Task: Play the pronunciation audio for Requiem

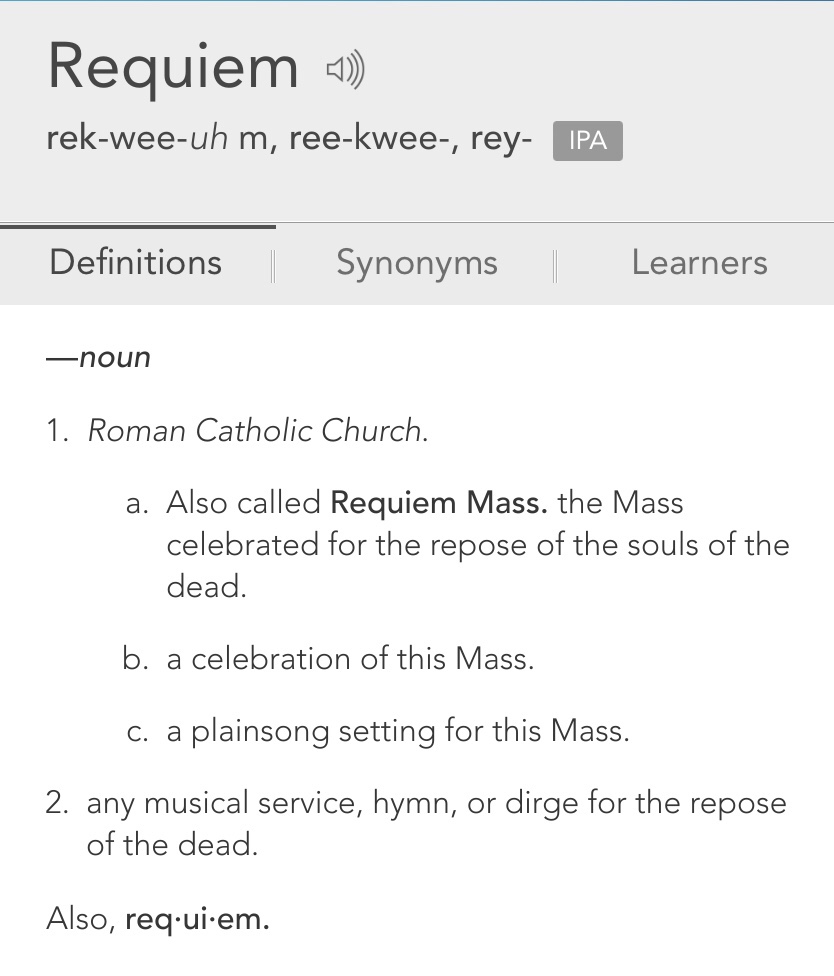Action: coord(346,70)
